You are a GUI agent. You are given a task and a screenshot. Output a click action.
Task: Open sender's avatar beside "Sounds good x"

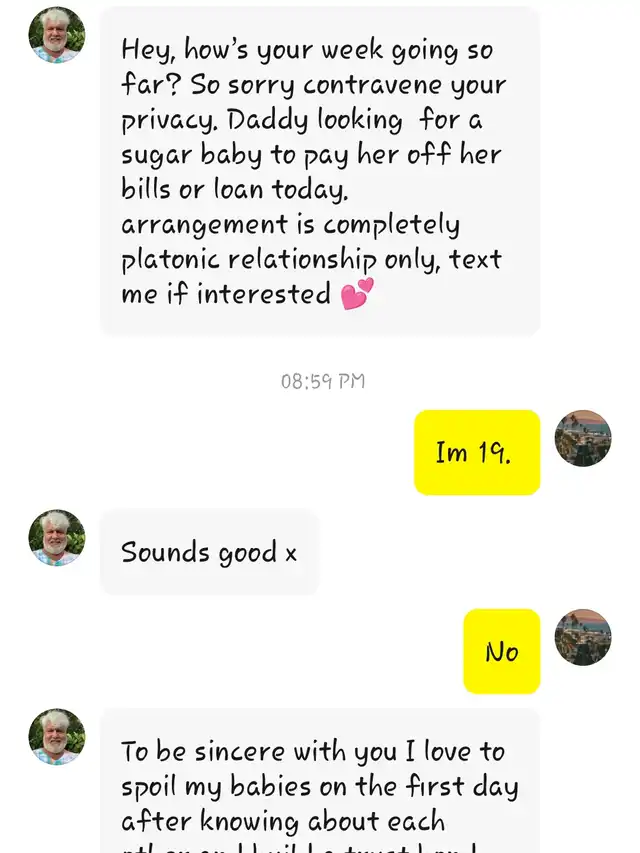pos(57,537)
